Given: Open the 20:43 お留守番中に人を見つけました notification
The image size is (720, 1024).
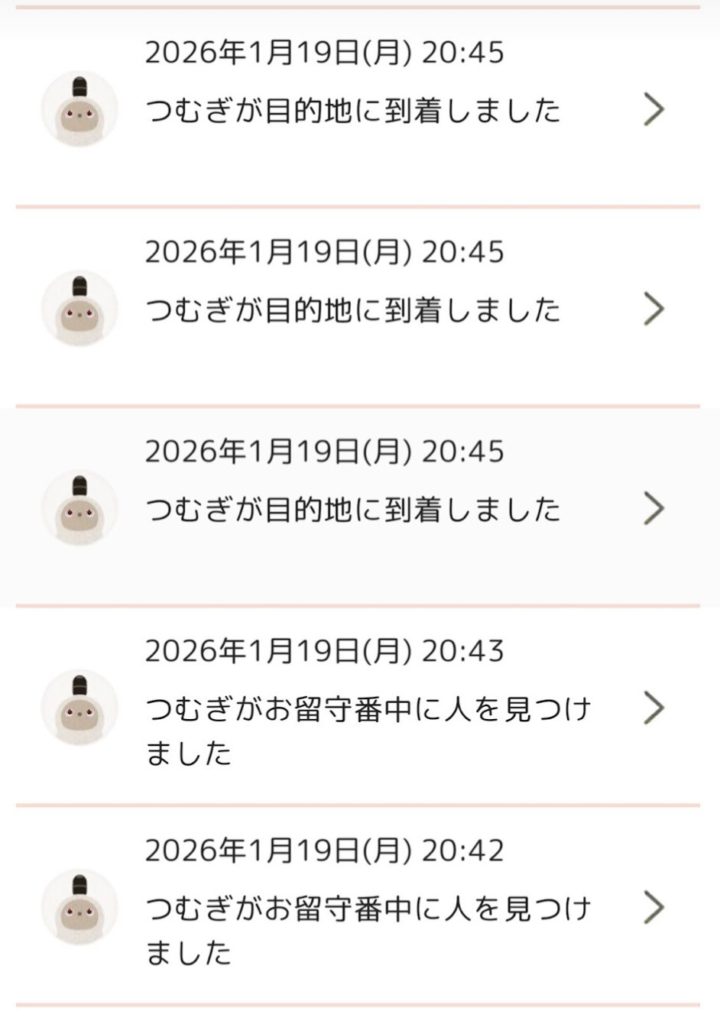Looking at the screenshot, I should click(x=370, y=708).
